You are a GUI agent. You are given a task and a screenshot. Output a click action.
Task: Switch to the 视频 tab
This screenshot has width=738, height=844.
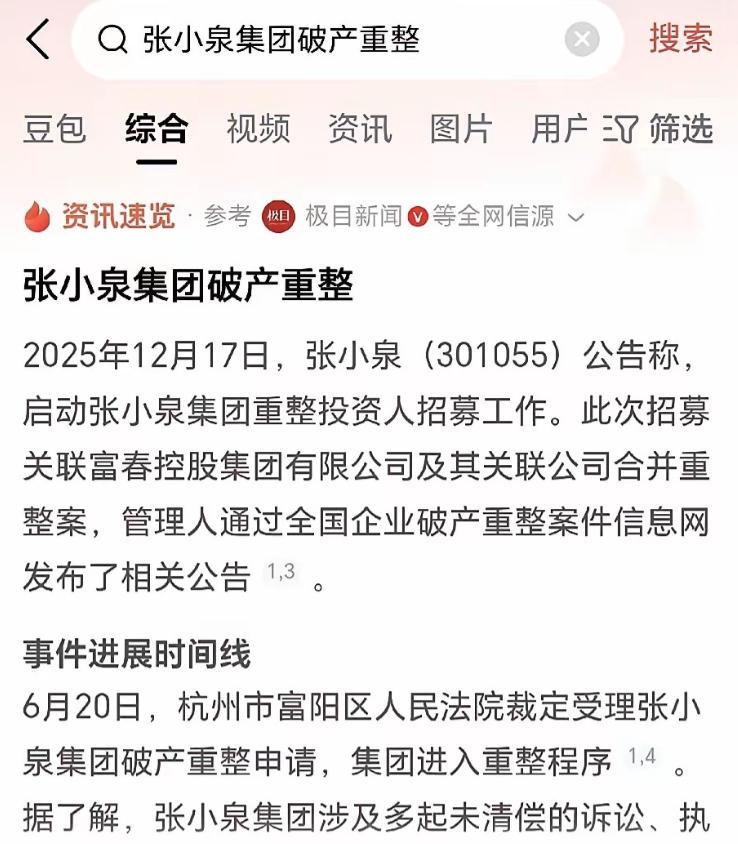pyautogui.click(x=258, y=129)
